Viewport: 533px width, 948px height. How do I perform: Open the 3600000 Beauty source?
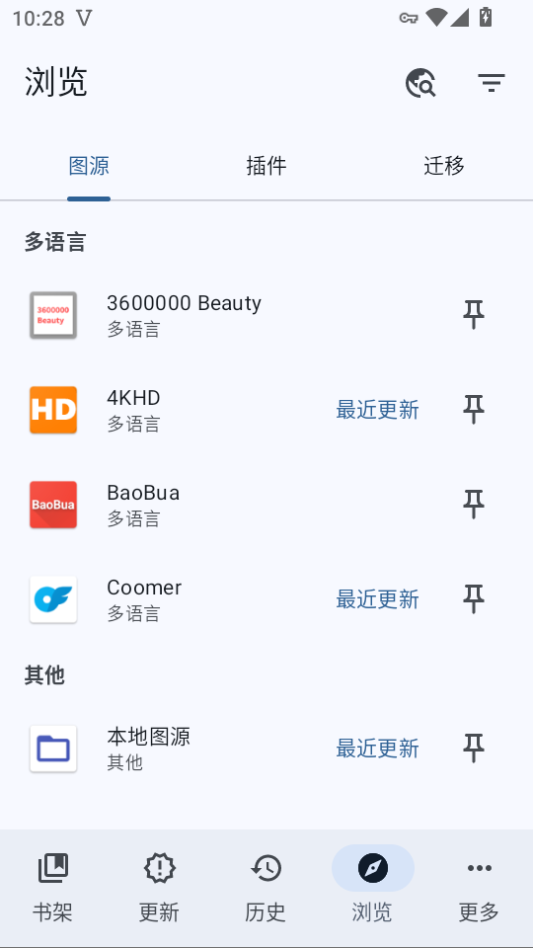266,315
